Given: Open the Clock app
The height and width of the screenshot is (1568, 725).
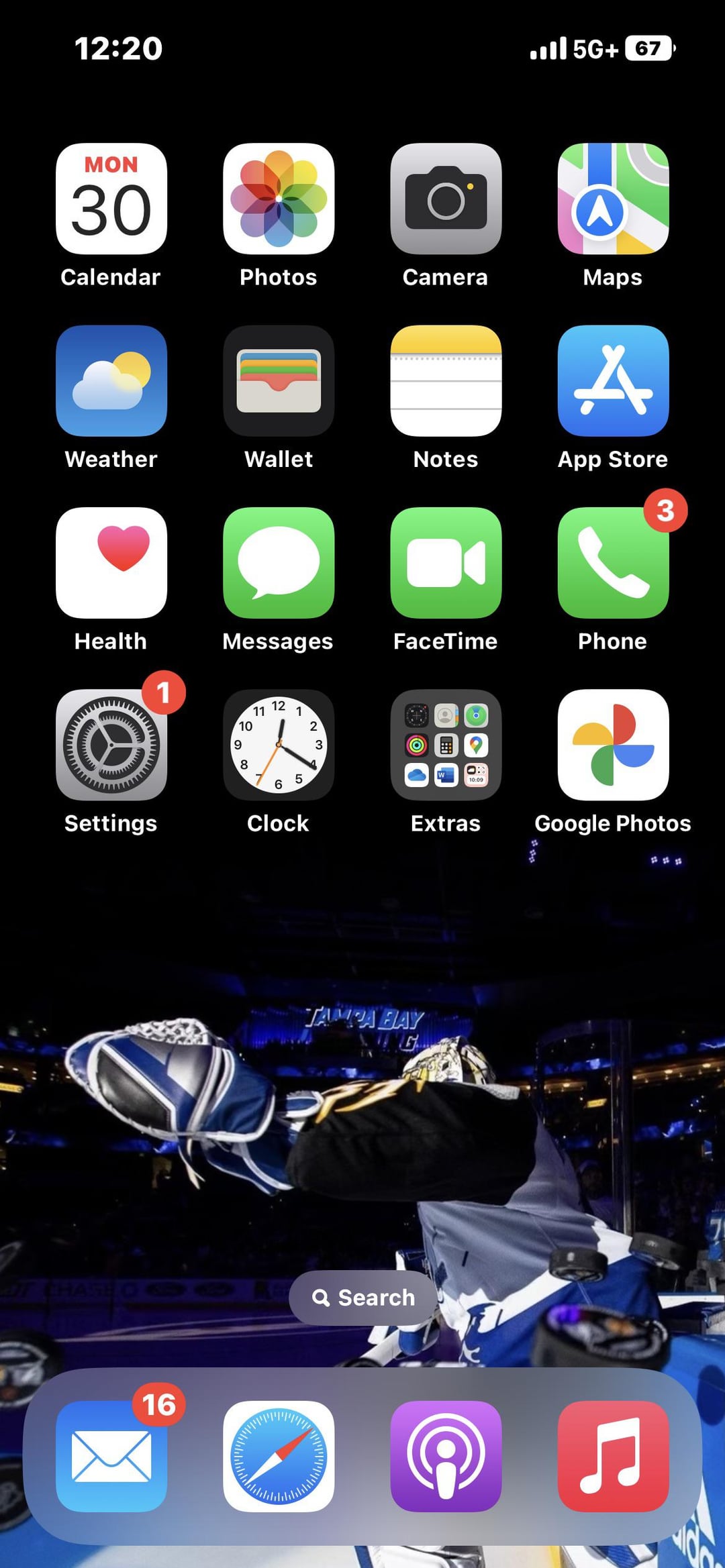Looking at the screenshot, I should (x=278, y=745).
